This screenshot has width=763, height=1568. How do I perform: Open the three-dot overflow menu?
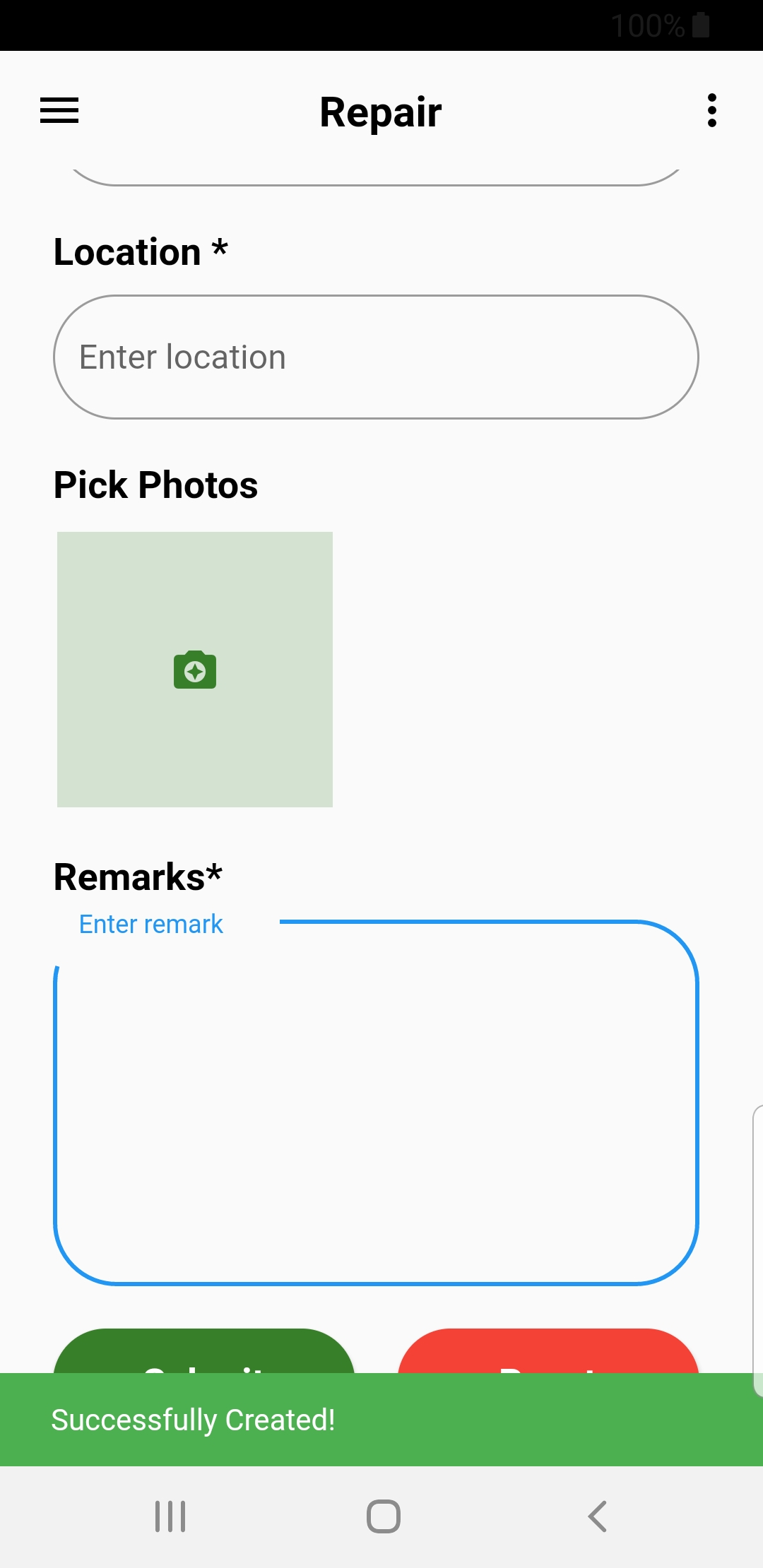711,111
